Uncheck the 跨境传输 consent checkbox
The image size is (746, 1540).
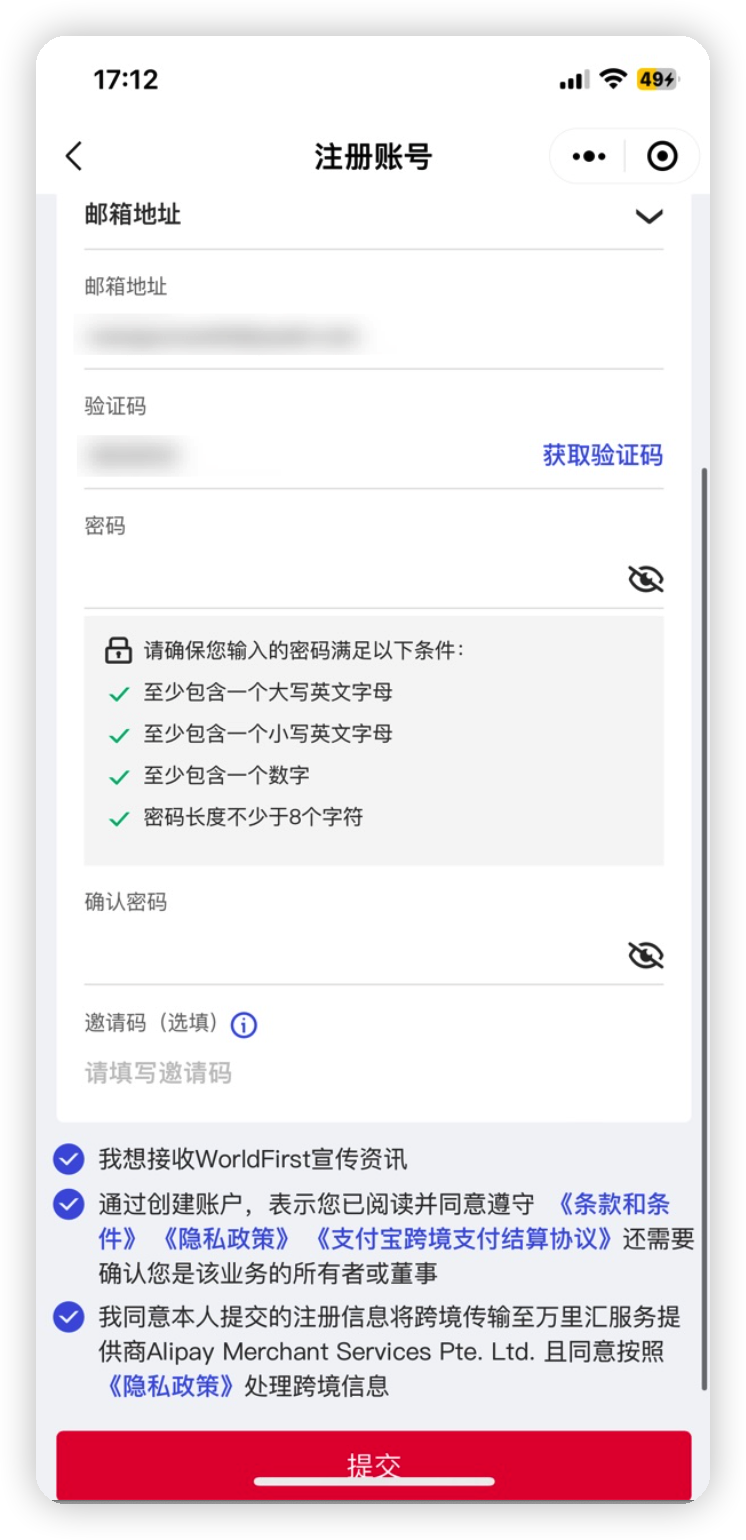pos(69,1316)
